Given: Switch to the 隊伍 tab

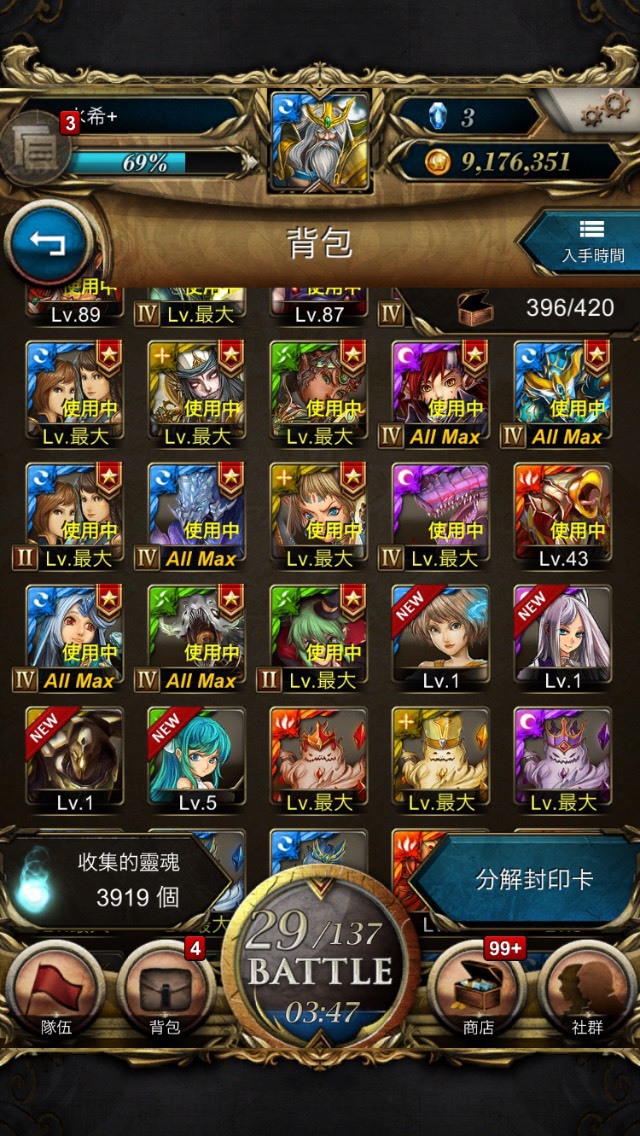Looking at the screenshot, I should tap(56, 991).
